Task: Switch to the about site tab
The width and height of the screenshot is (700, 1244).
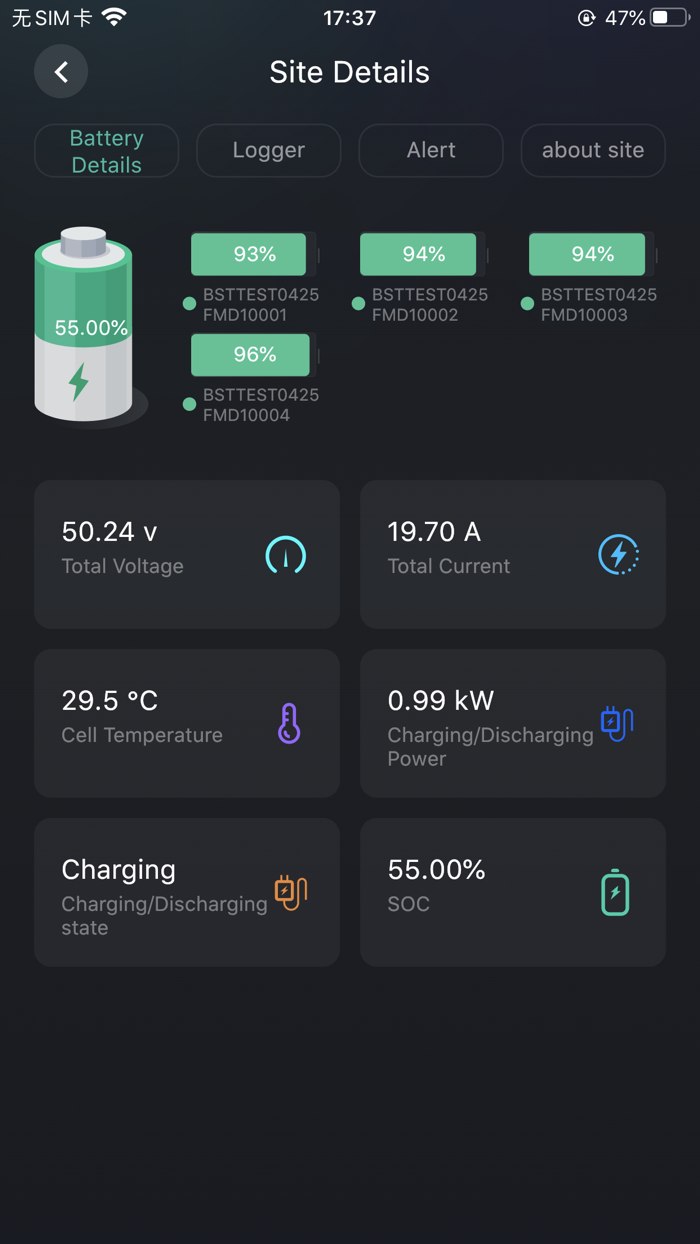Action: point(593,150)
